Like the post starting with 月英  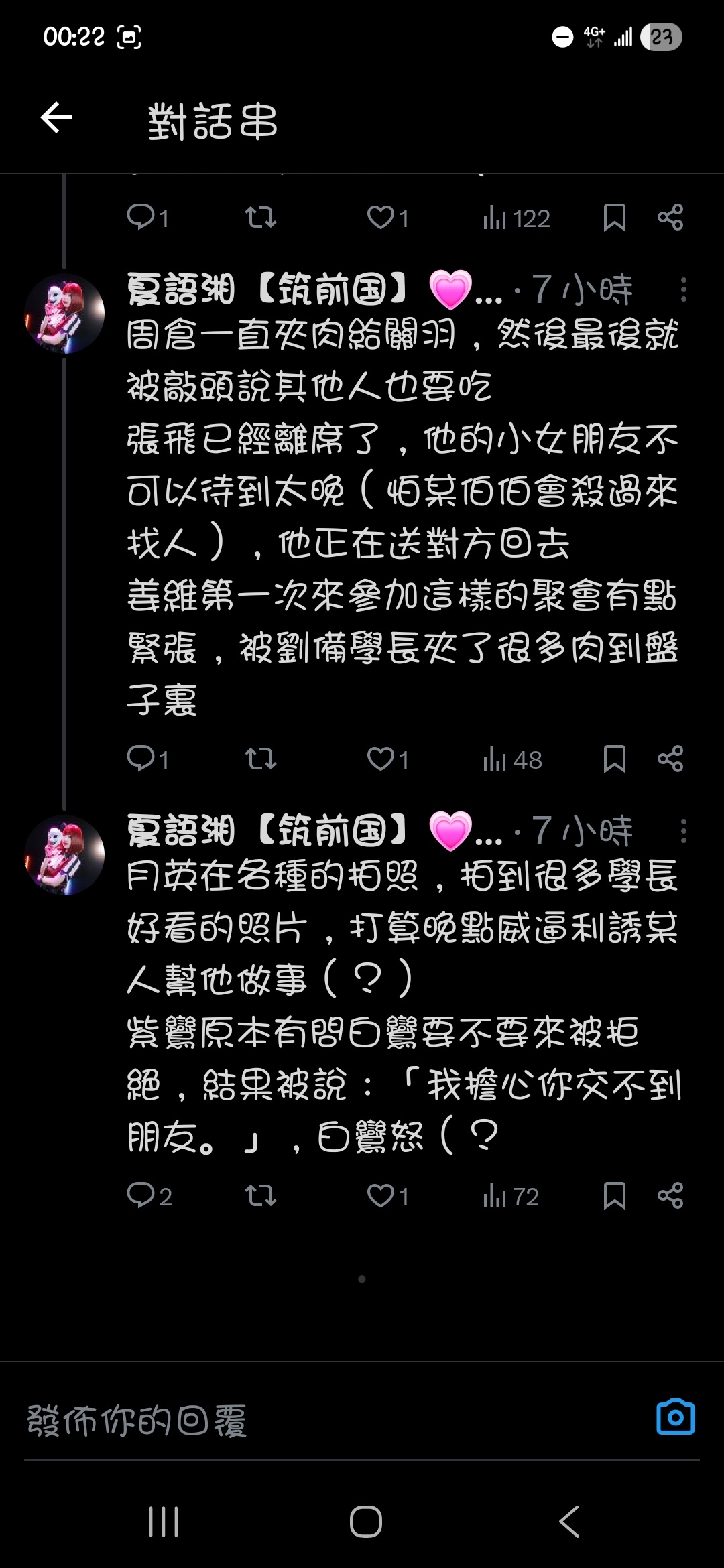[381, 1196]
